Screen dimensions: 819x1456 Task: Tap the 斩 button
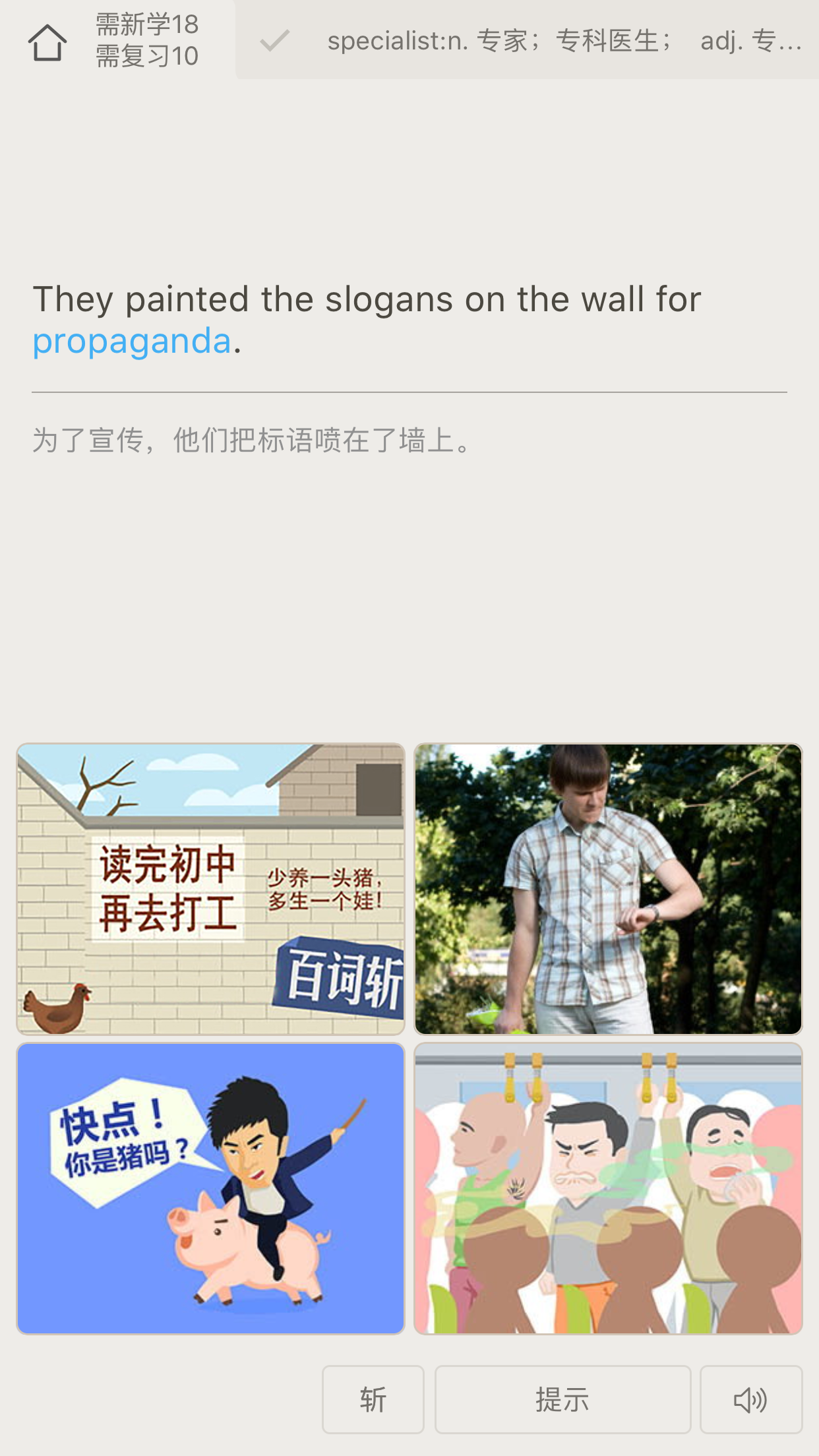coord(373,1399)
